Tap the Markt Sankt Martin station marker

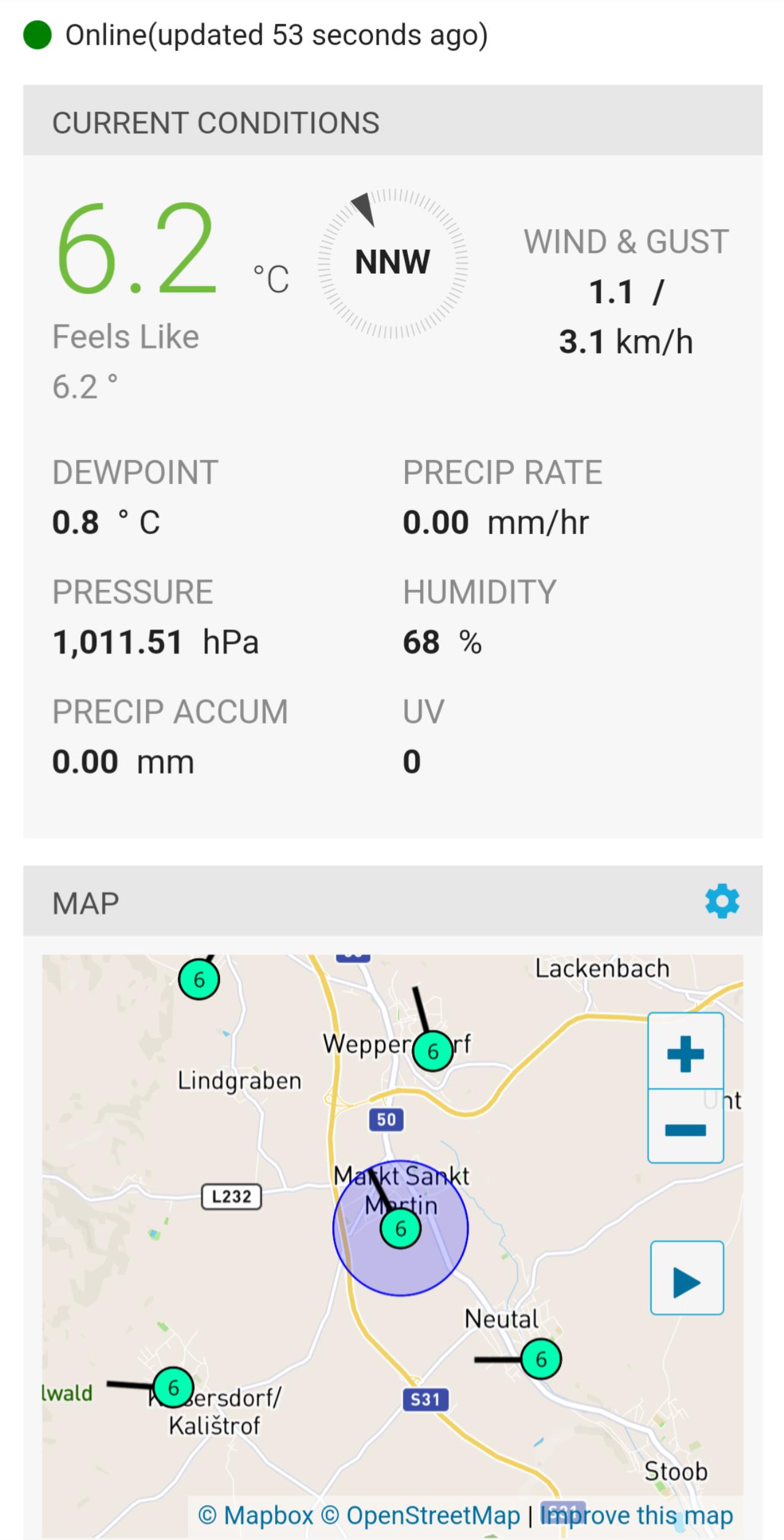(x=401, y=1228)
